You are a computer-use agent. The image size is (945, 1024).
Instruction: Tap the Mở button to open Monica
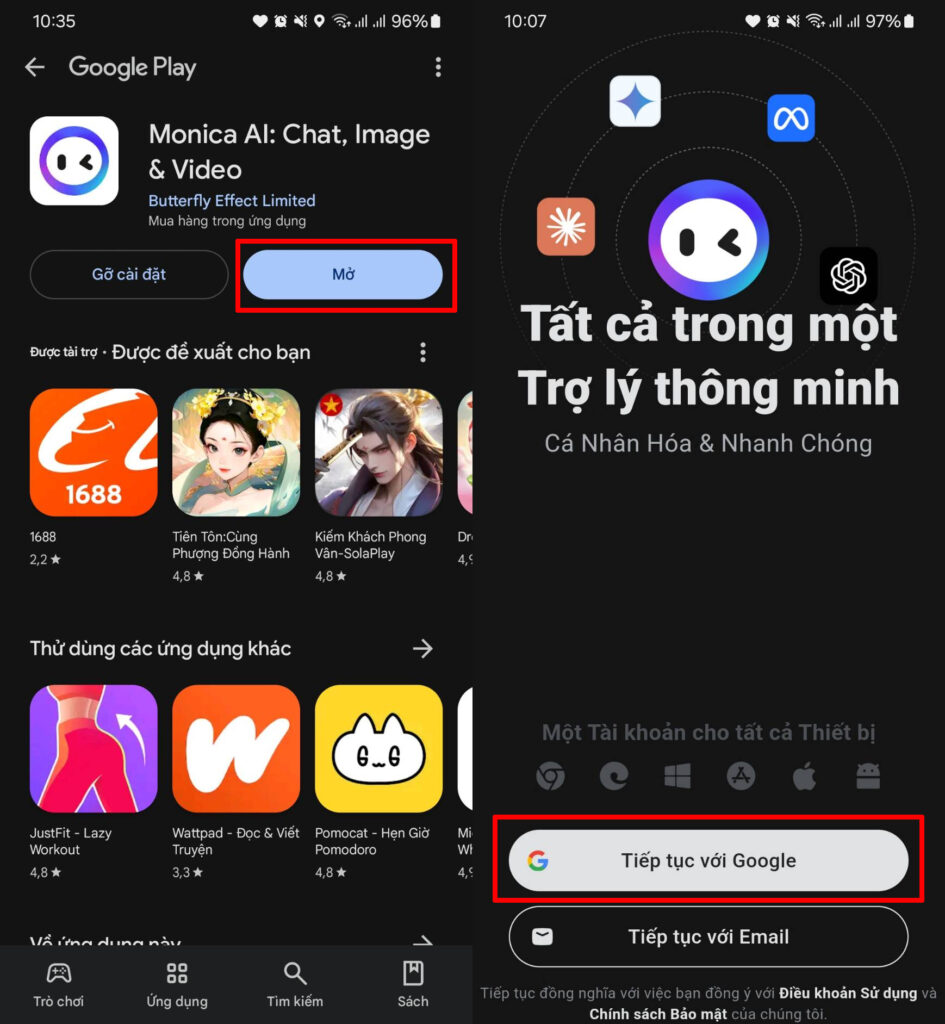pos(343,274)
